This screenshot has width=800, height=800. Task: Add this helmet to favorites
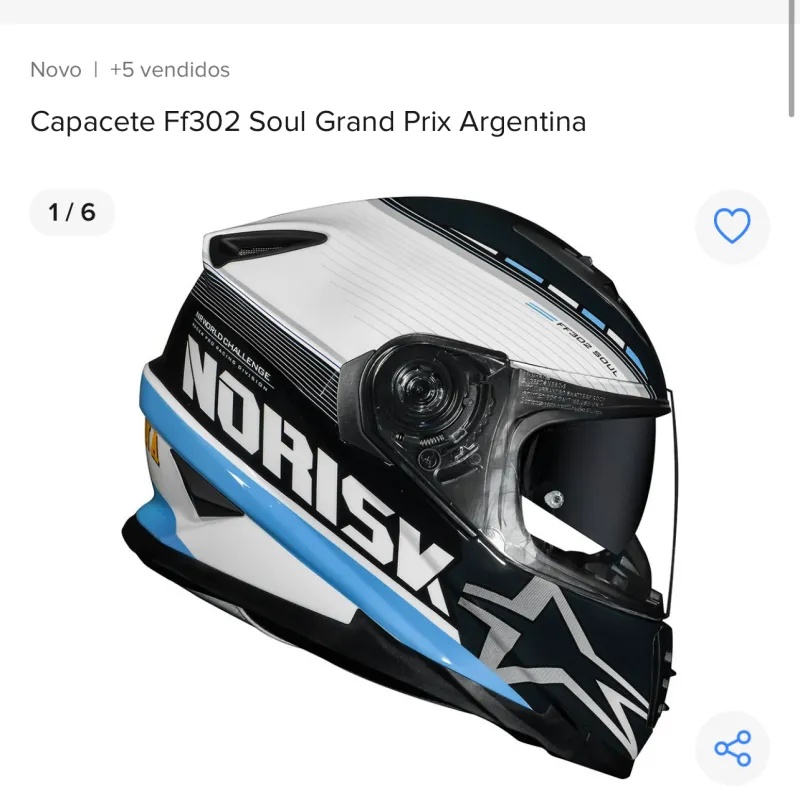tap(732, 226)
